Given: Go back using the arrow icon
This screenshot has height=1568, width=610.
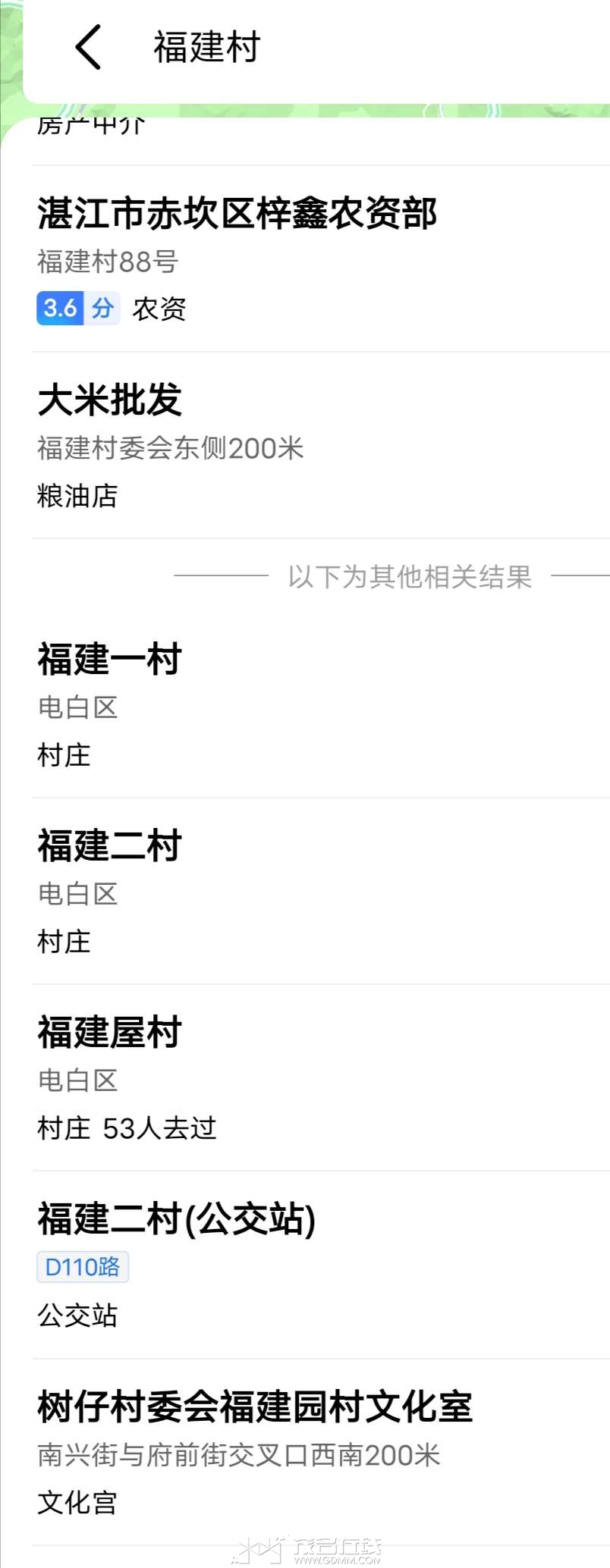Looking at the screenshot, I should [x=89, y=47].
